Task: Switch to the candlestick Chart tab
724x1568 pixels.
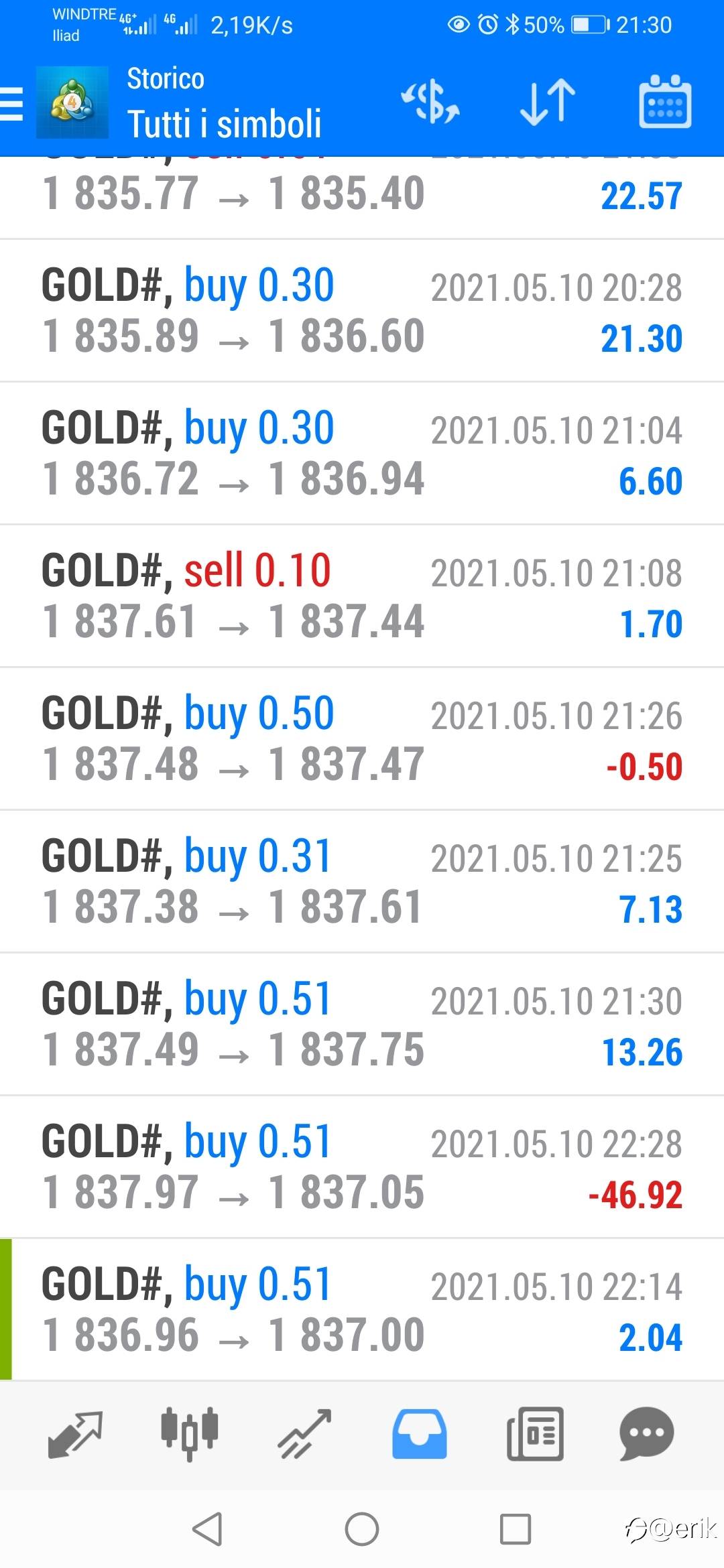Action: coord(190,1434)
